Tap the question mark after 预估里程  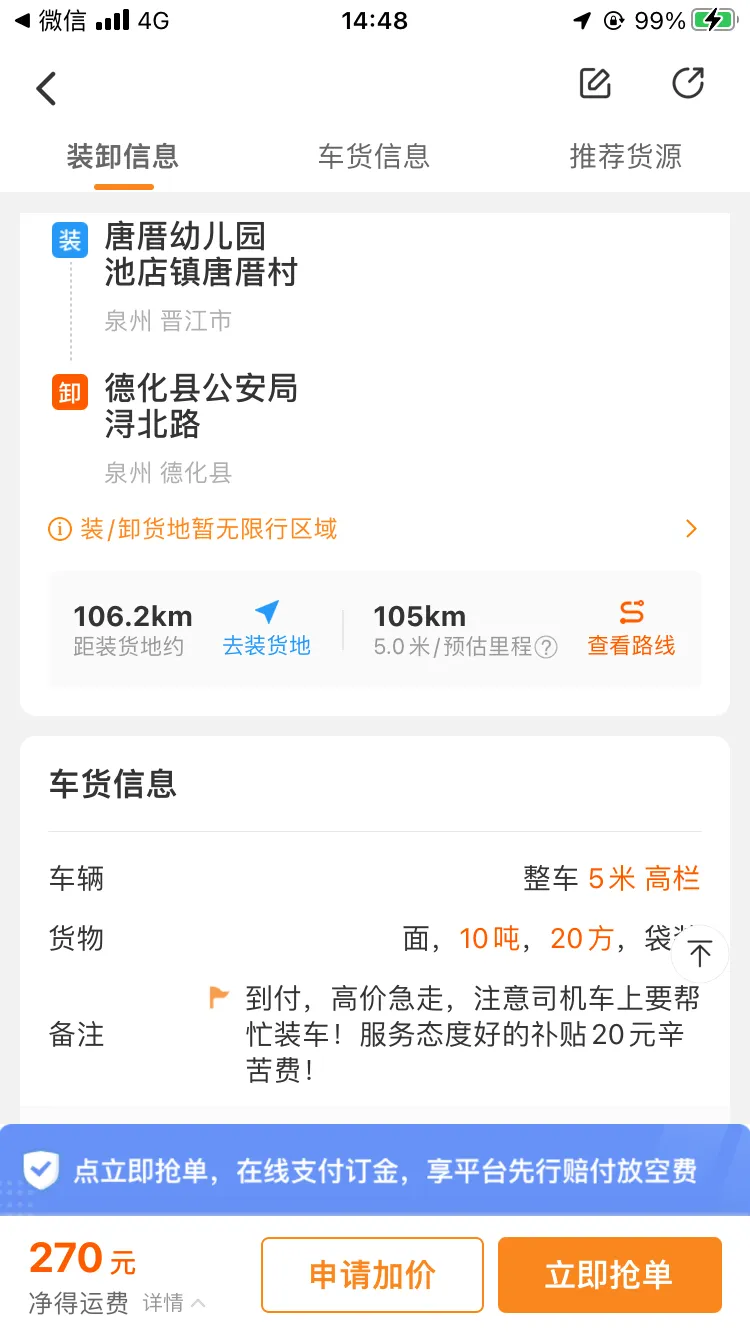[544, 647]
